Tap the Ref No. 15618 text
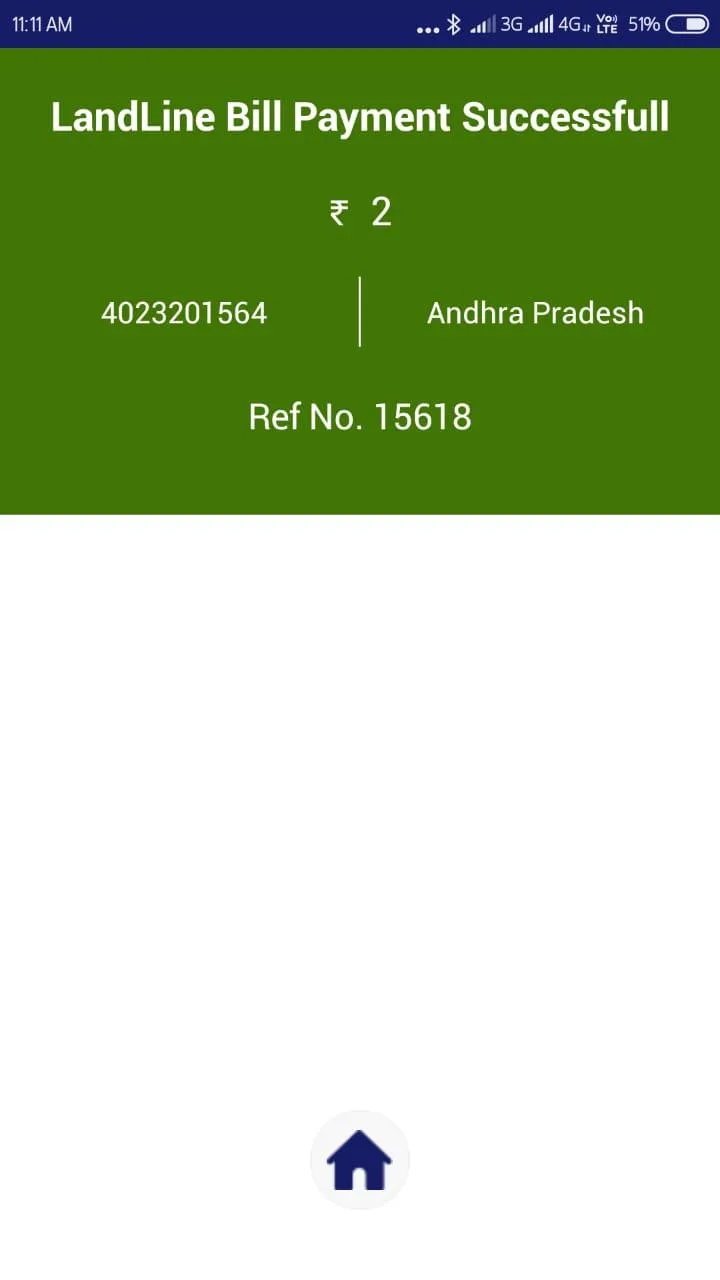Image resolution: width=720 pixels, height=1280 pixels. (360, 416)
